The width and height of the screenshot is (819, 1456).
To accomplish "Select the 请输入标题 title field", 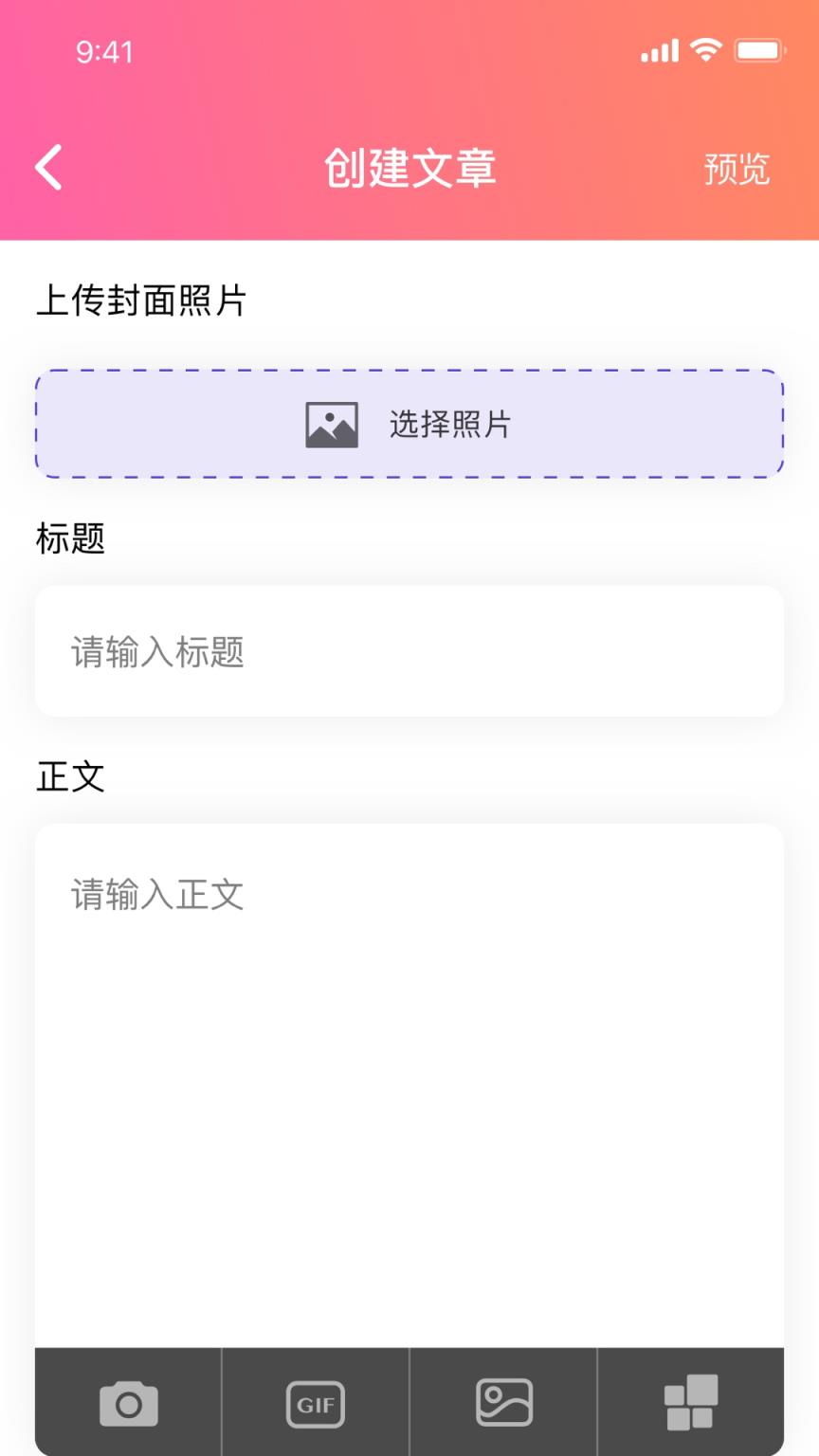I will [408, 651].
